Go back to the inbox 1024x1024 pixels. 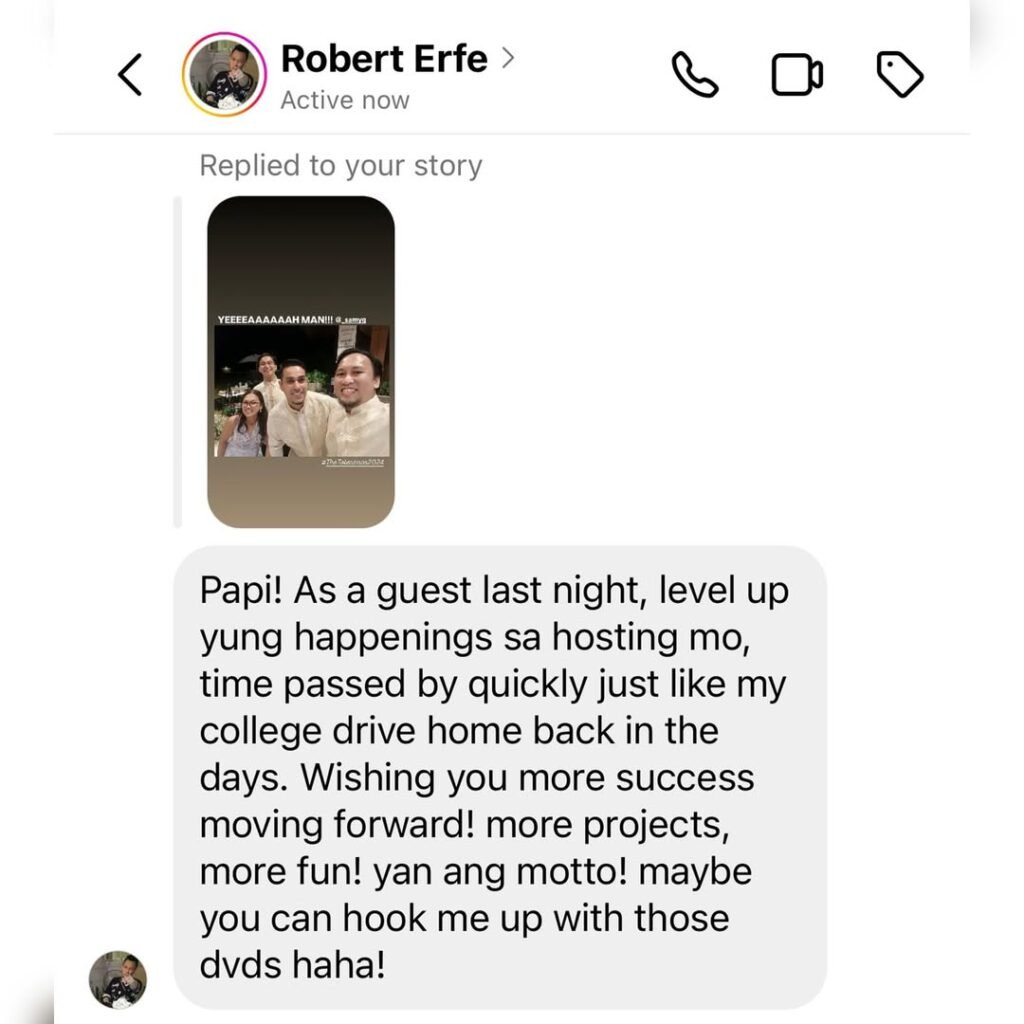pyautogui.click(x=130, y=75)
